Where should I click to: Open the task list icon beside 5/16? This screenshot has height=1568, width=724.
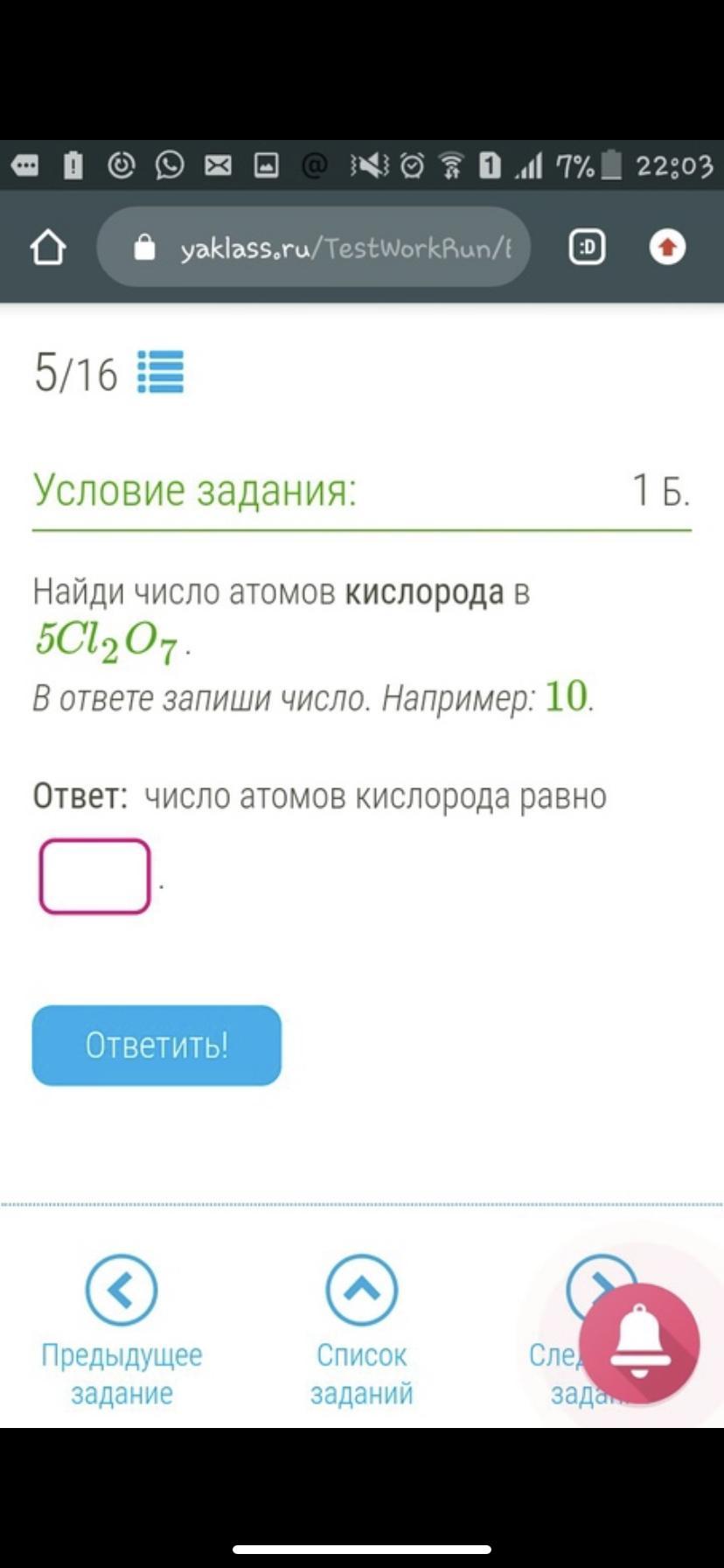[x=161, y=373]
